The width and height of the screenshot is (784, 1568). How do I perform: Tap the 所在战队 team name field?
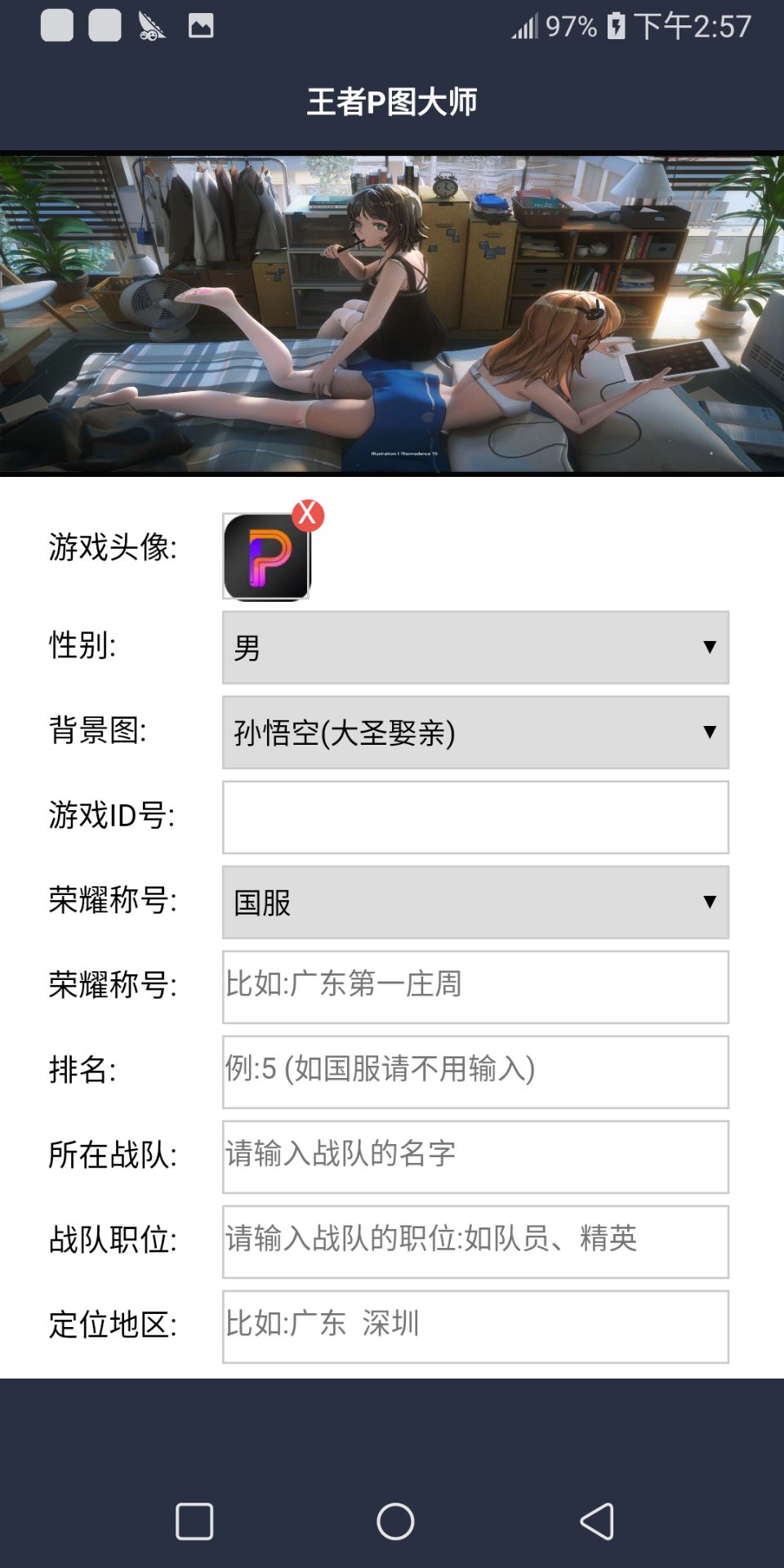475,1157
